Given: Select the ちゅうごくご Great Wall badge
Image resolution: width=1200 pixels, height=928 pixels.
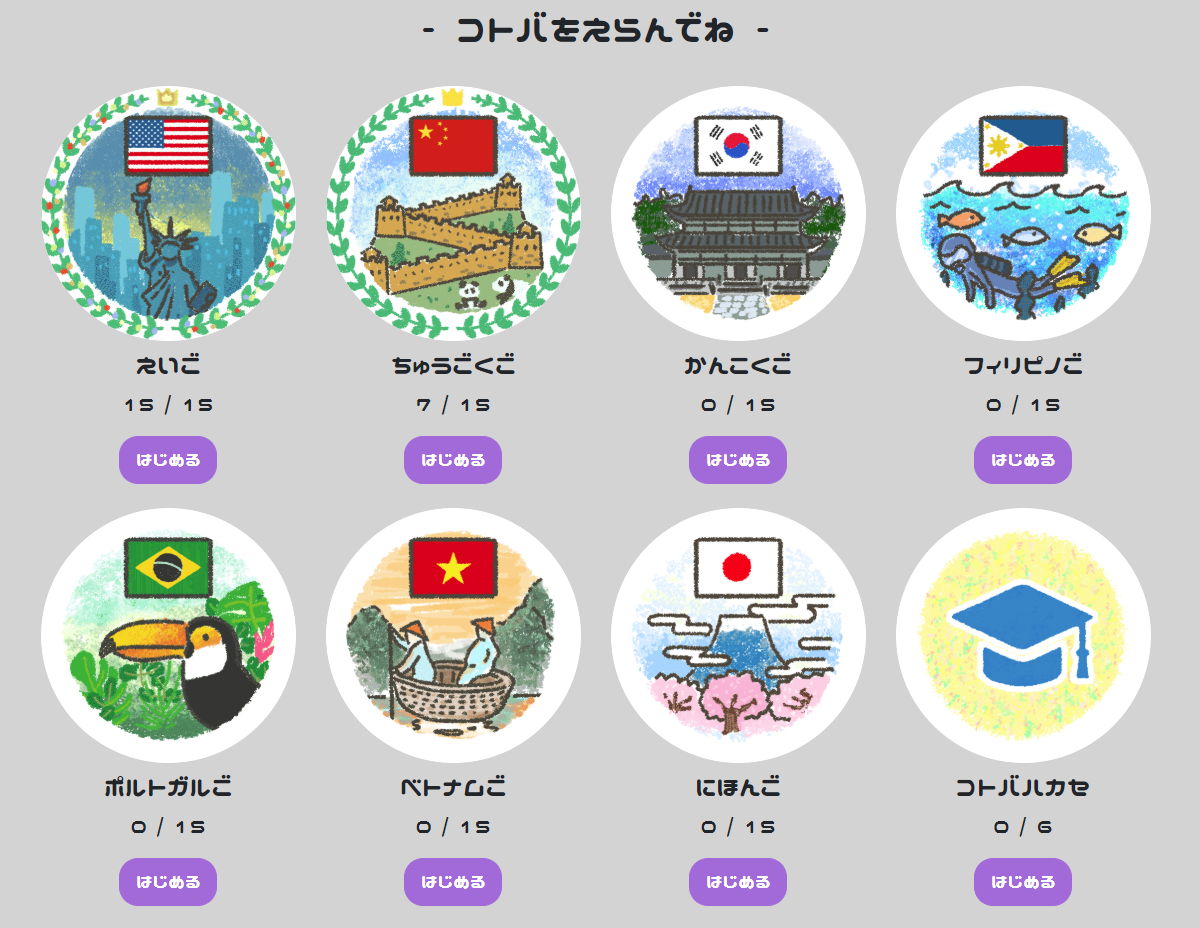Looking at the screenshot, I should pyautogui.click(x=453, y=213).
